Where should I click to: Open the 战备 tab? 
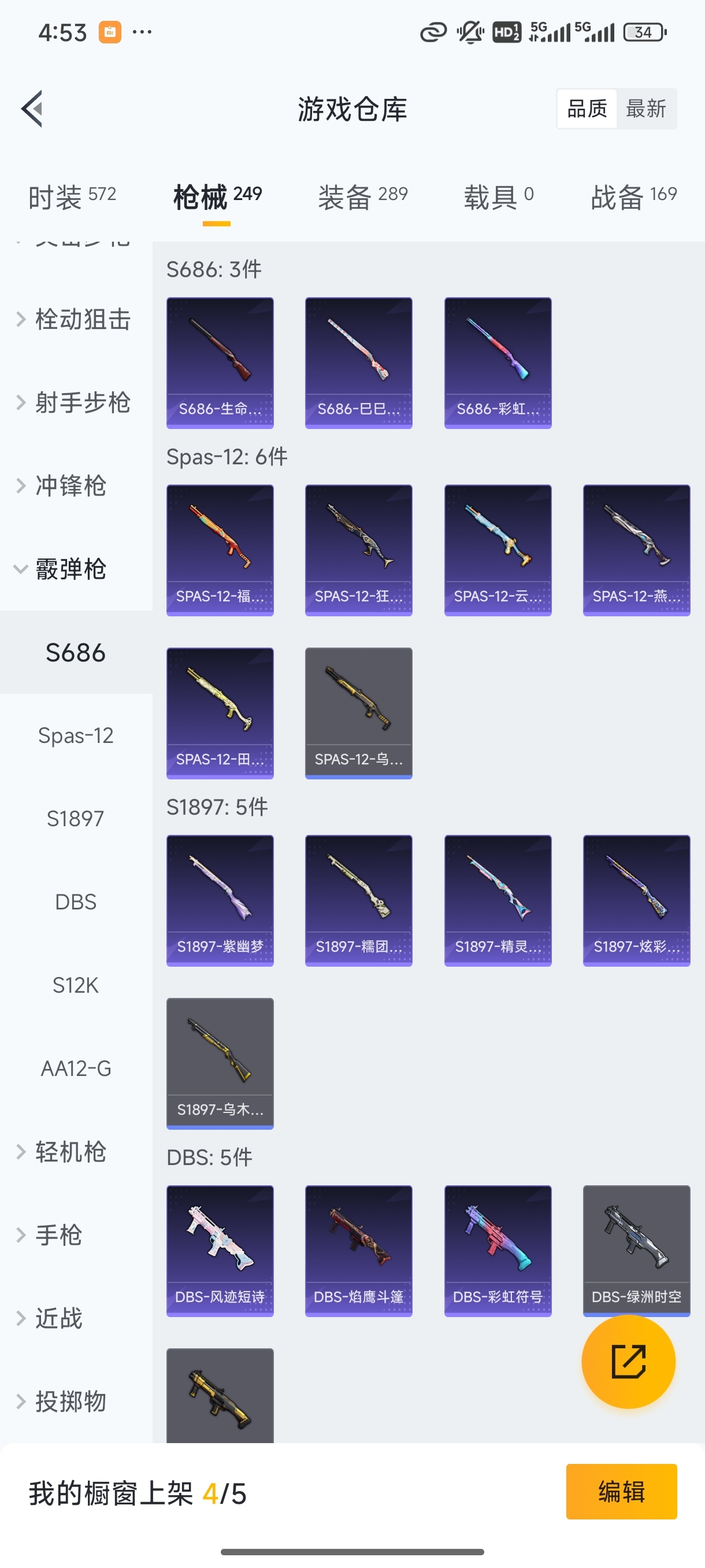633,197
